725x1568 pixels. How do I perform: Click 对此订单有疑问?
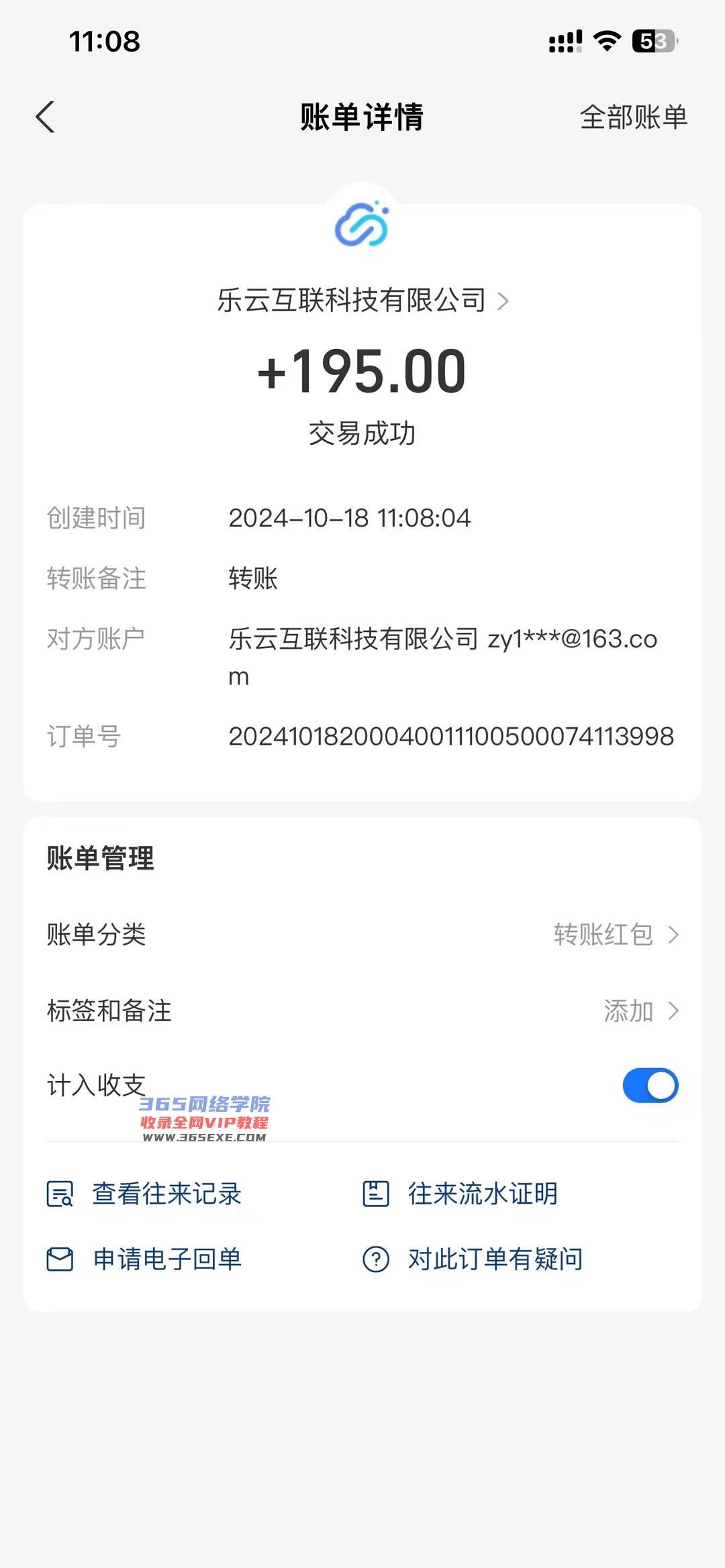(x=494, y=1258)
